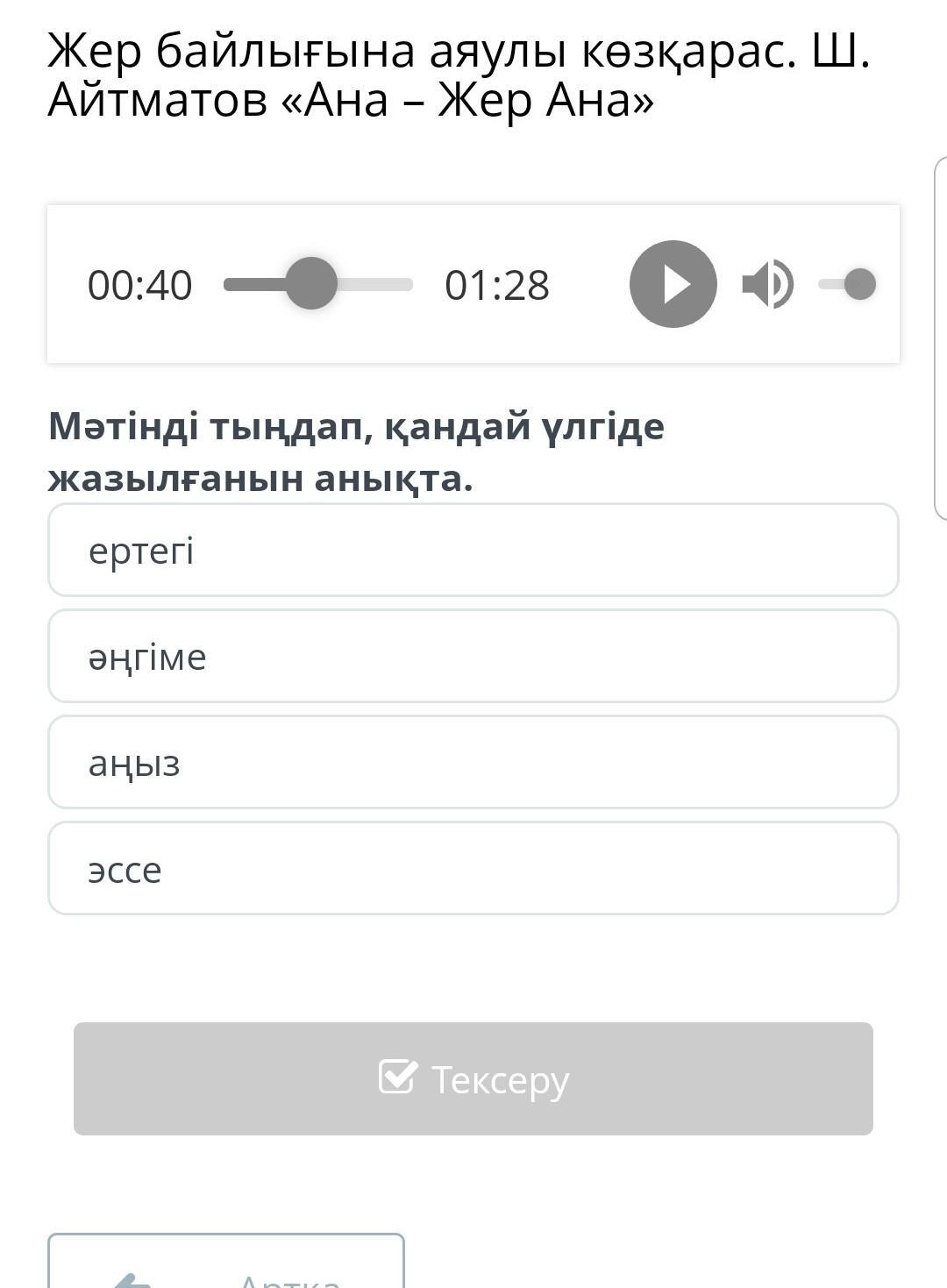The image size is (947, 1288).
Task: Mute the audio speaker icon
Action: coord(767,284)
